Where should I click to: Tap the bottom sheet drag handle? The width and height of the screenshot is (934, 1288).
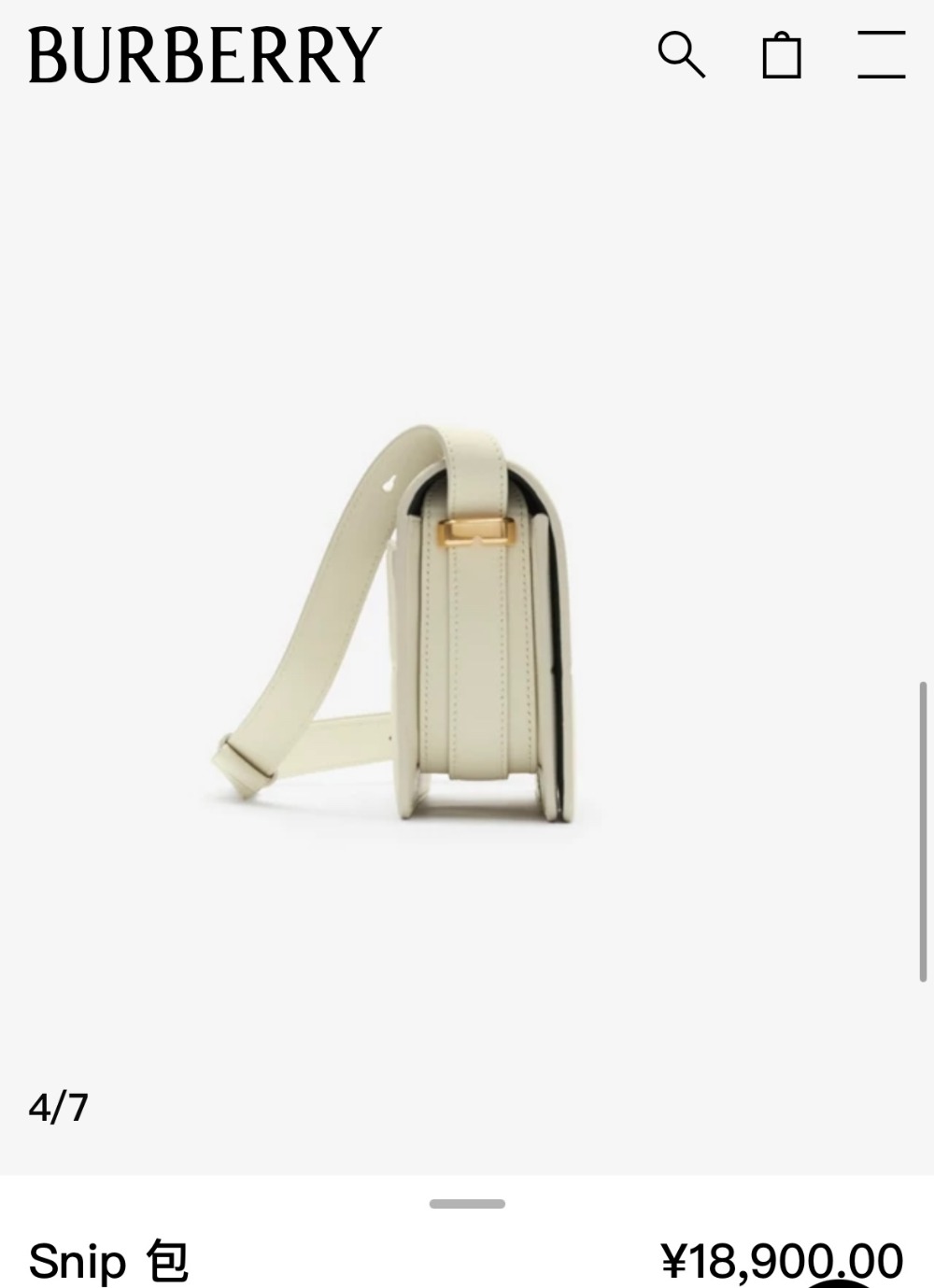(467, 1204)
